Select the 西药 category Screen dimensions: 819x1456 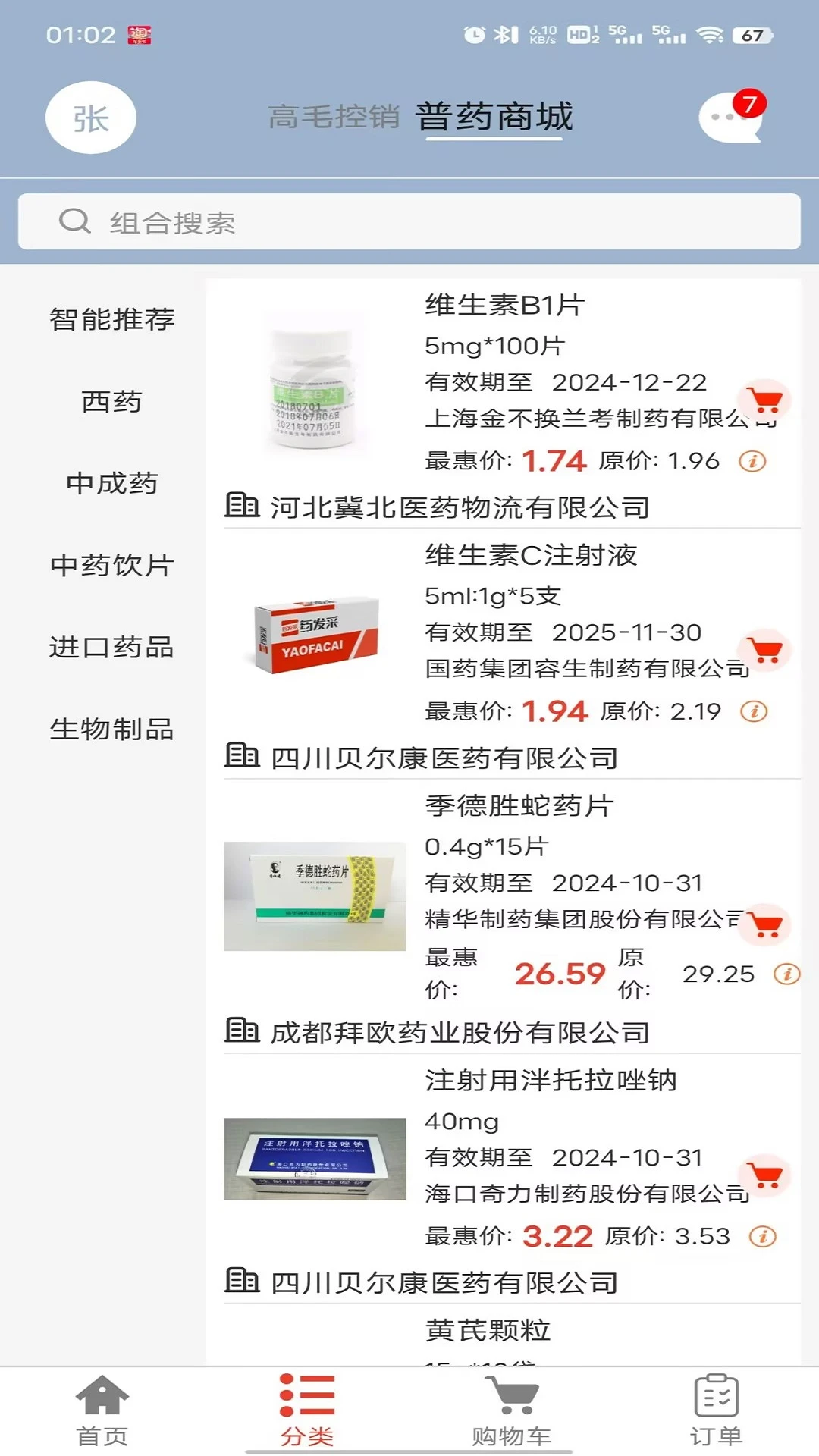point(112,401)
